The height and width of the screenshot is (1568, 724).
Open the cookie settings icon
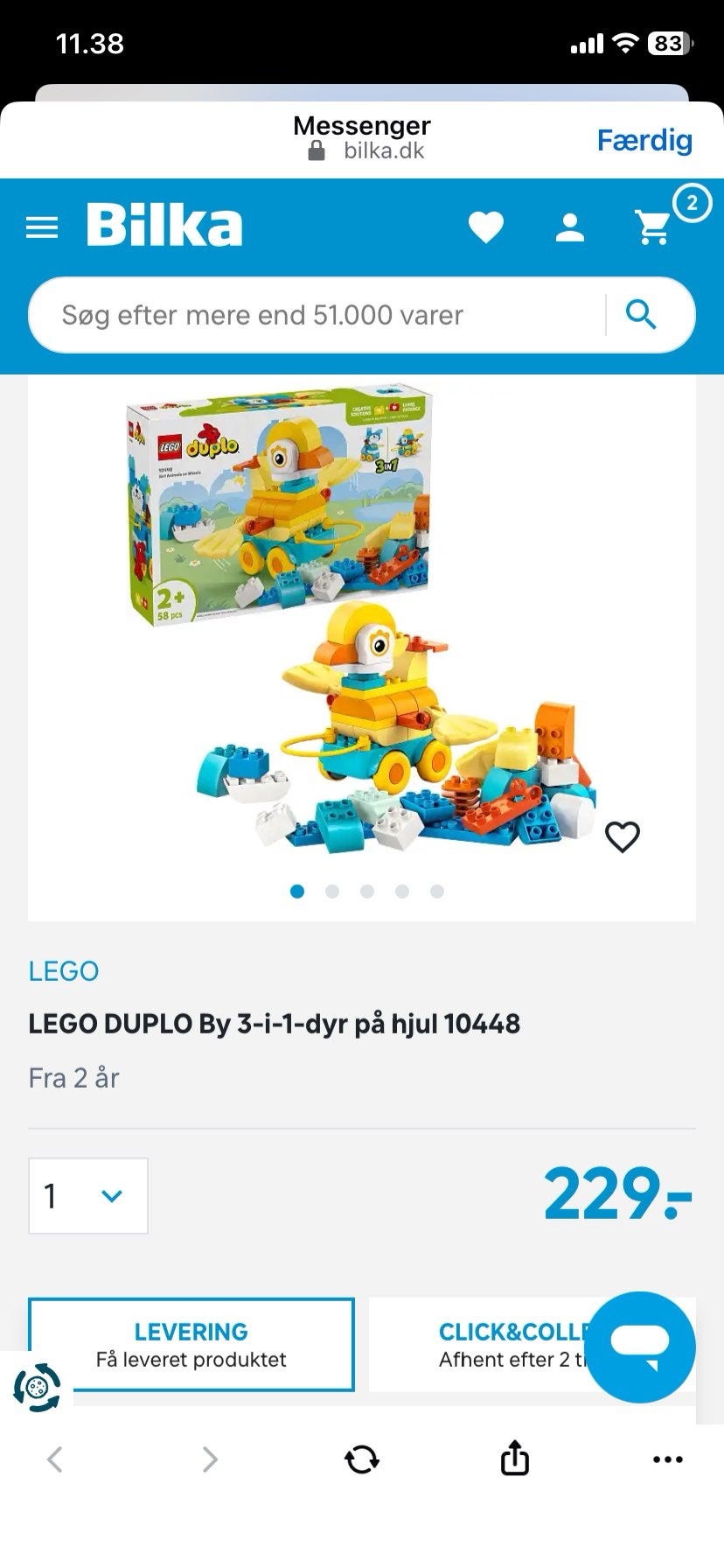tap(37, 1387)
